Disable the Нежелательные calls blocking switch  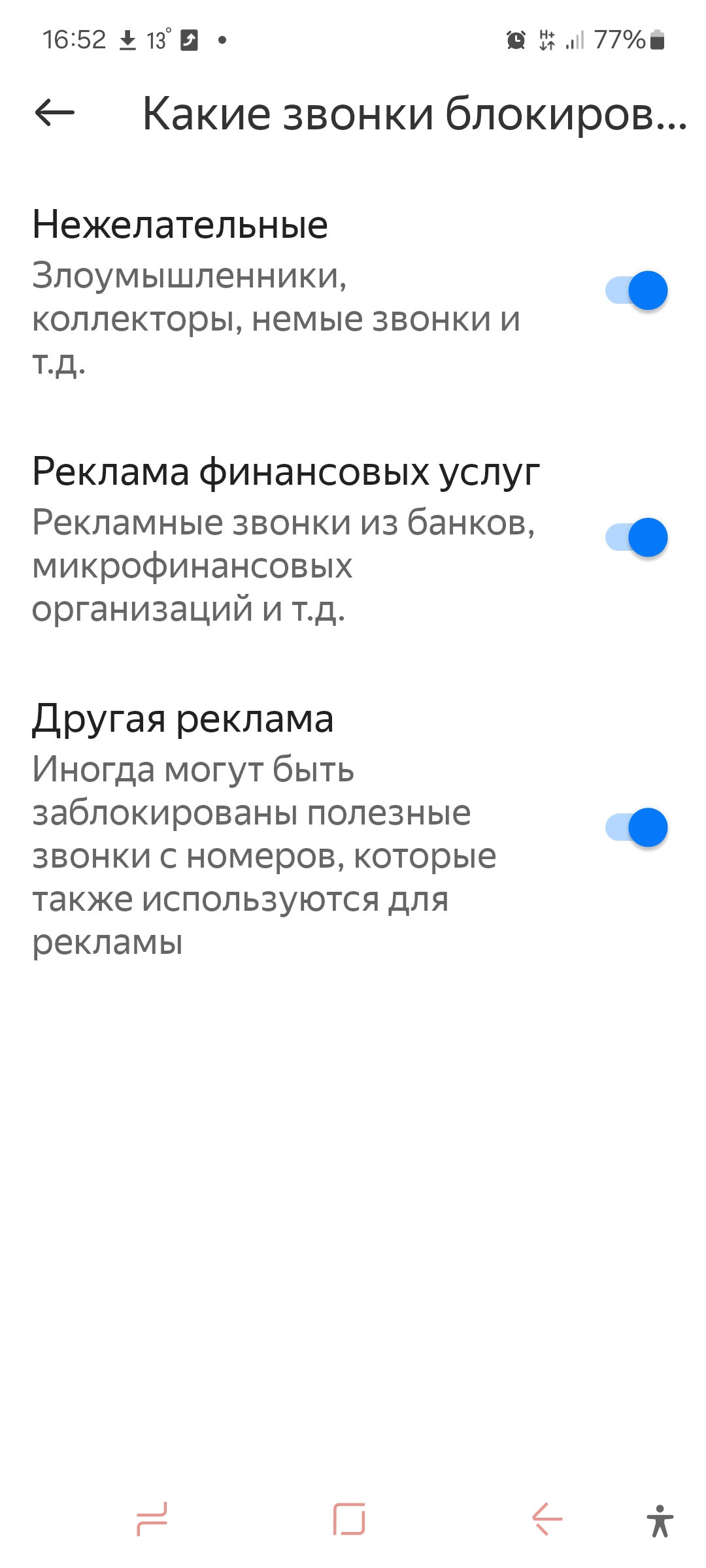click(636, 291)
